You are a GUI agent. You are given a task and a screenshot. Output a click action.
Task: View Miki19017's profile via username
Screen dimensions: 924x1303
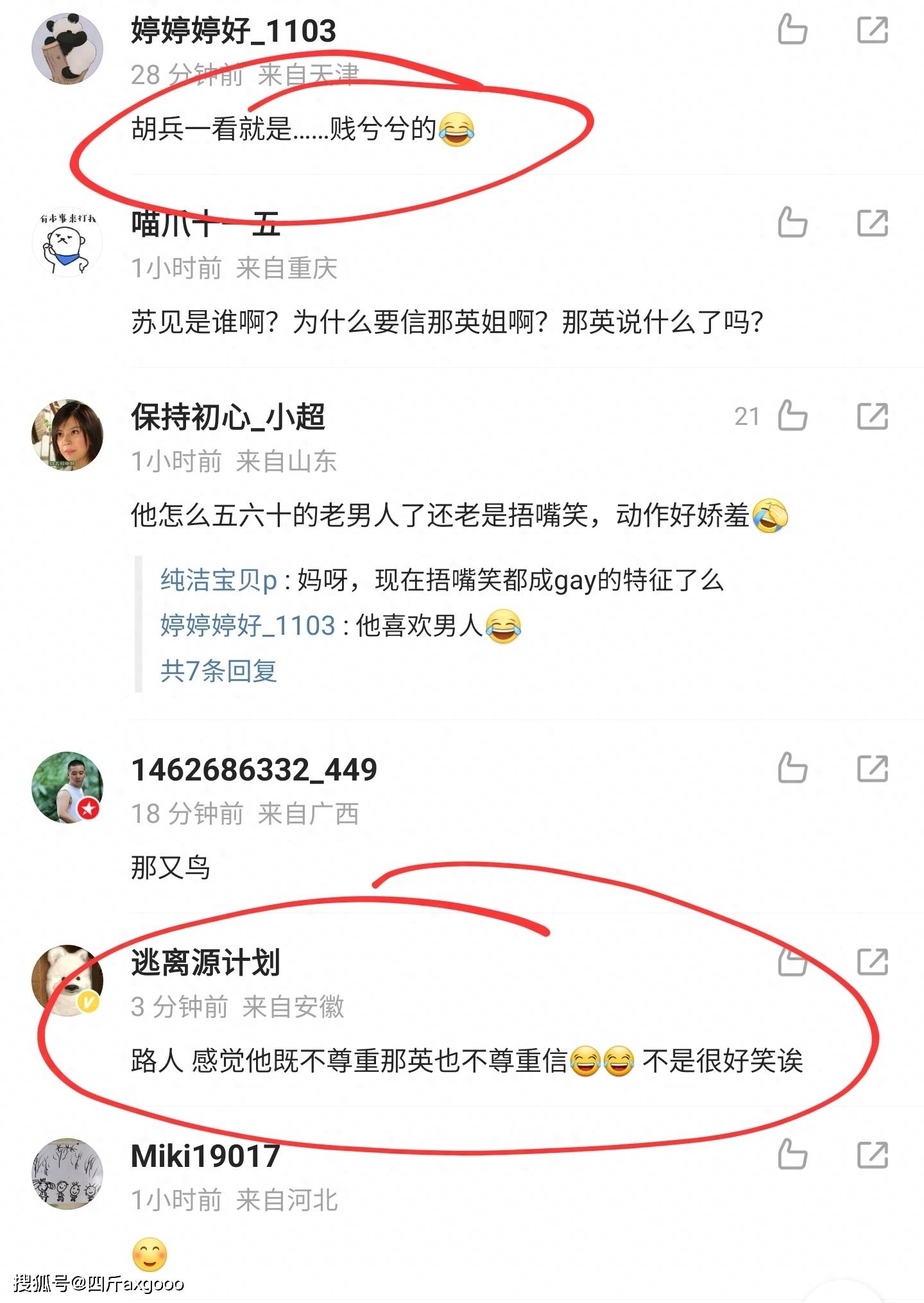[205, 1156]
